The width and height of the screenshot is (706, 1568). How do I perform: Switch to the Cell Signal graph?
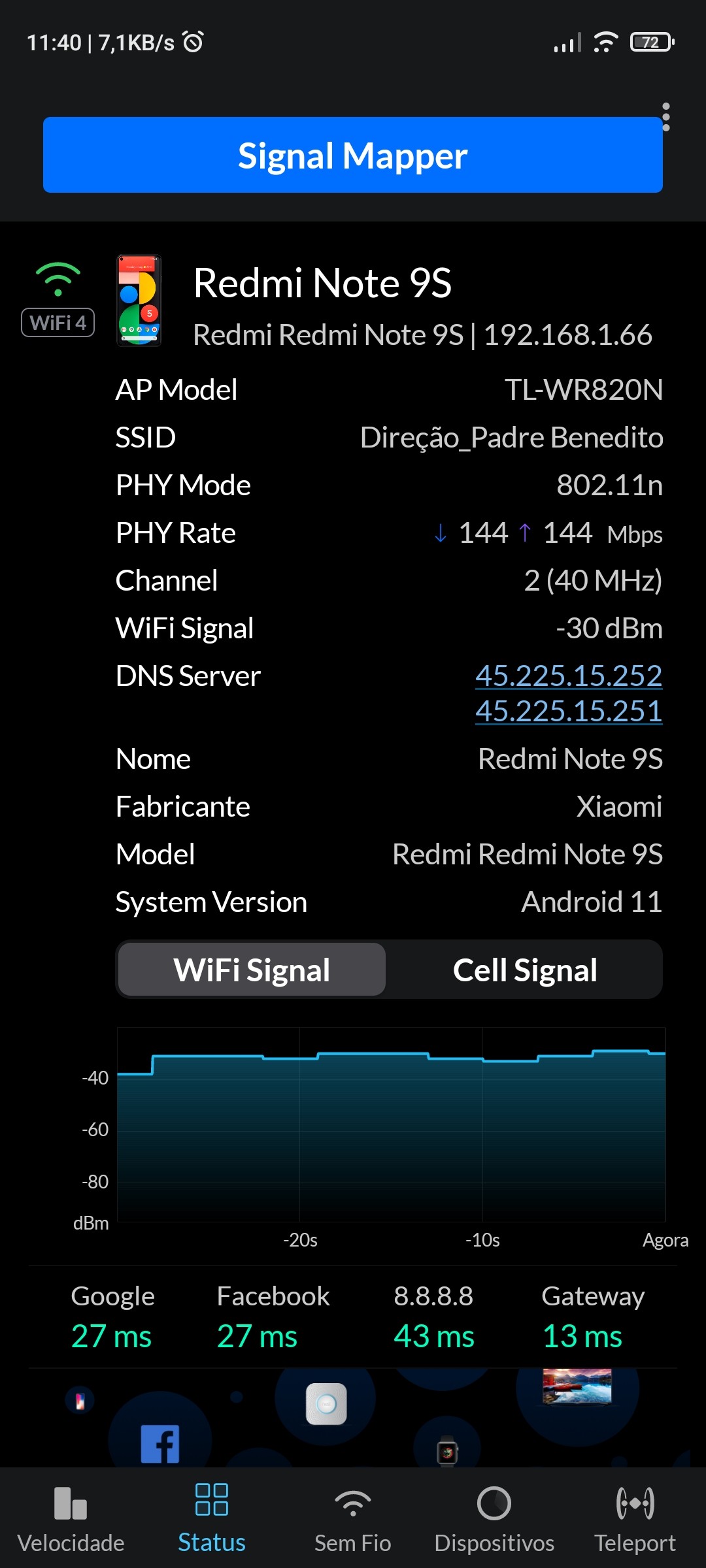525,970
